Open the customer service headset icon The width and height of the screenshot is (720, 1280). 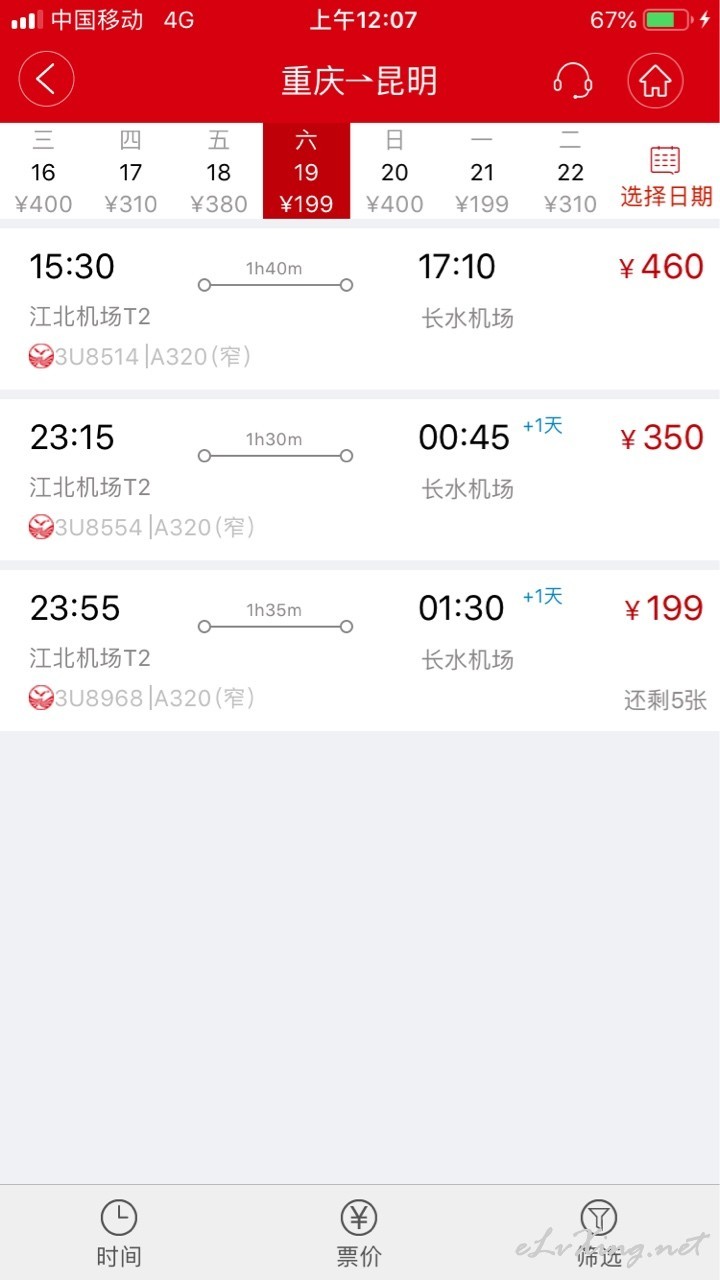pyautogui.click(x=572, y=80)
